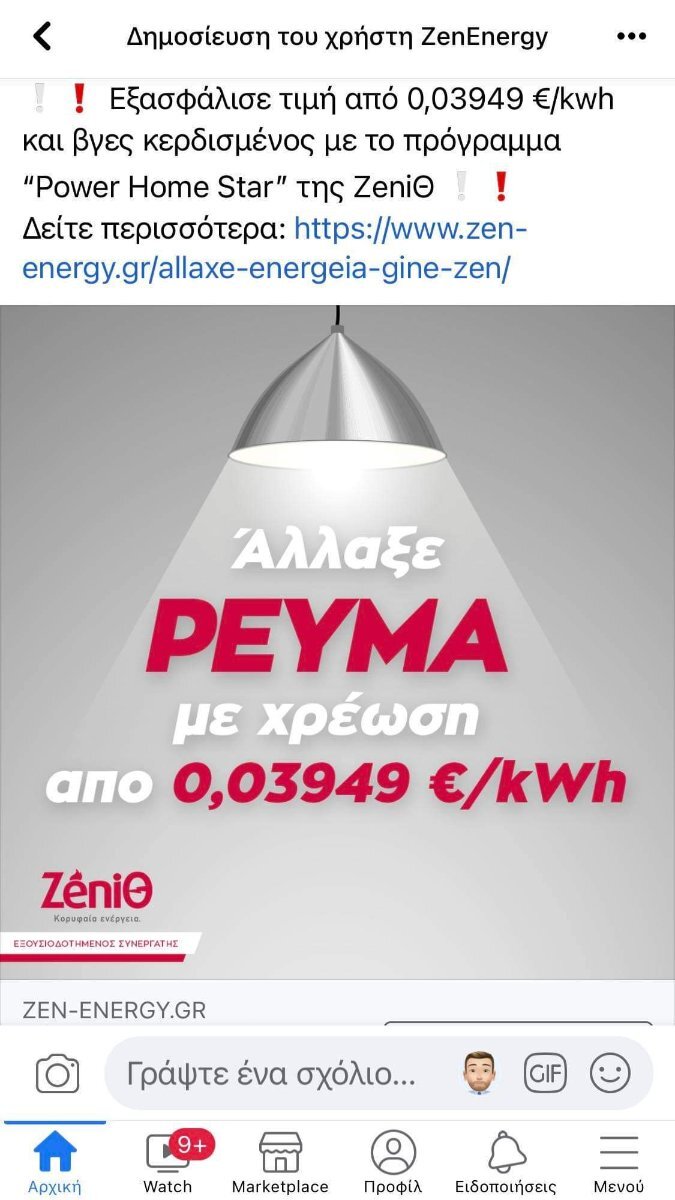
Task: Open the Ειδοποιήσεις notifications tab
Action: [x=506, y=1162]
